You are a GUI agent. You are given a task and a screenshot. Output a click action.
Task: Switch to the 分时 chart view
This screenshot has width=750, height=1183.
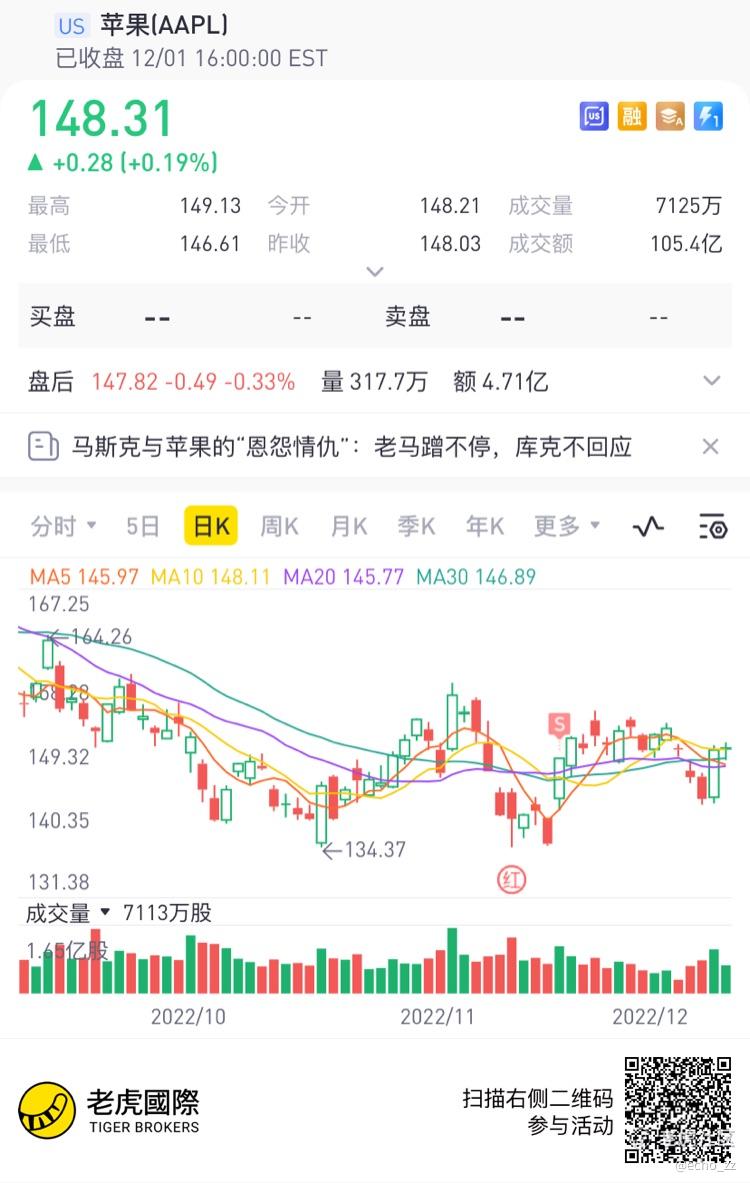(x=63, y=526)
